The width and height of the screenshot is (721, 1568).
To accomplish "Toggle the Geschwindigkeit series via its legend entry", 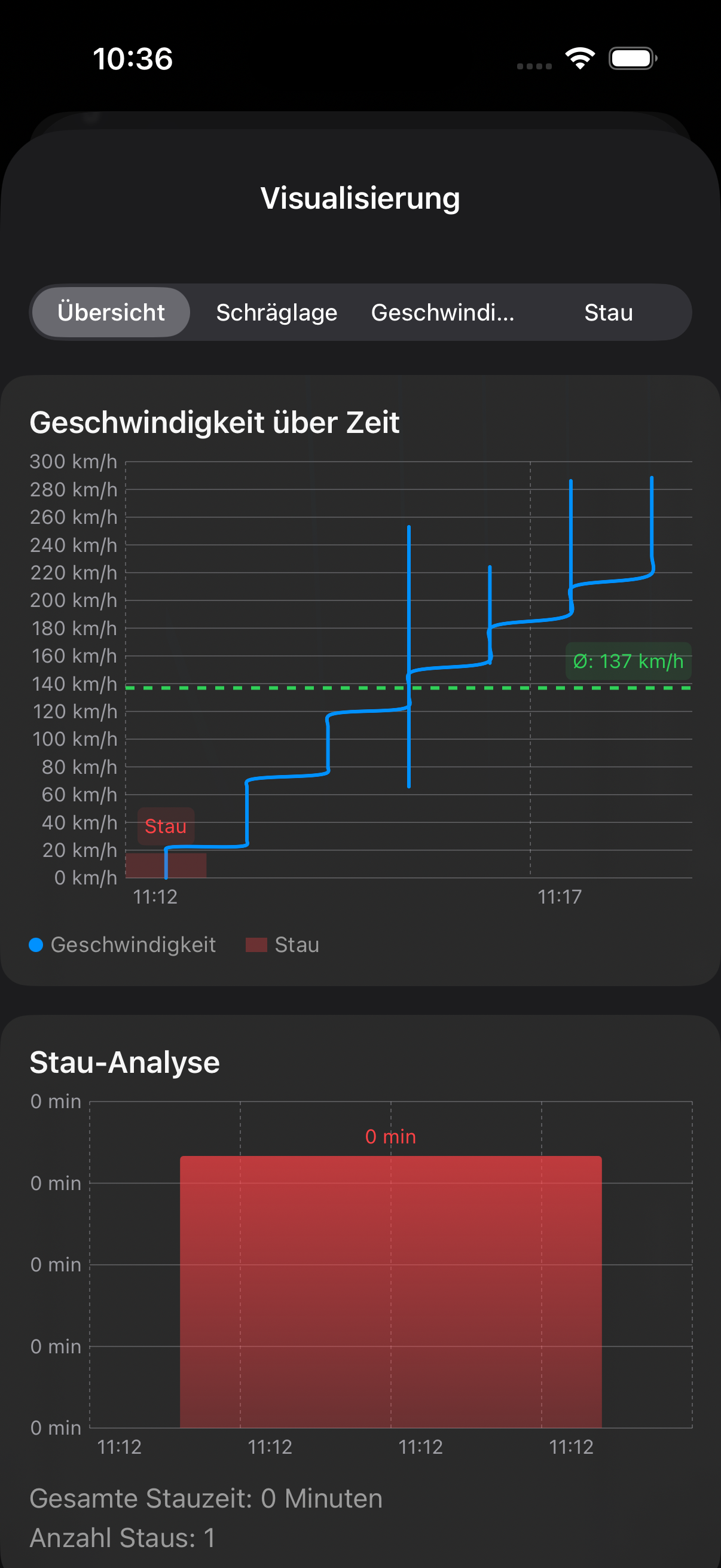I will (x=134, y=944).
